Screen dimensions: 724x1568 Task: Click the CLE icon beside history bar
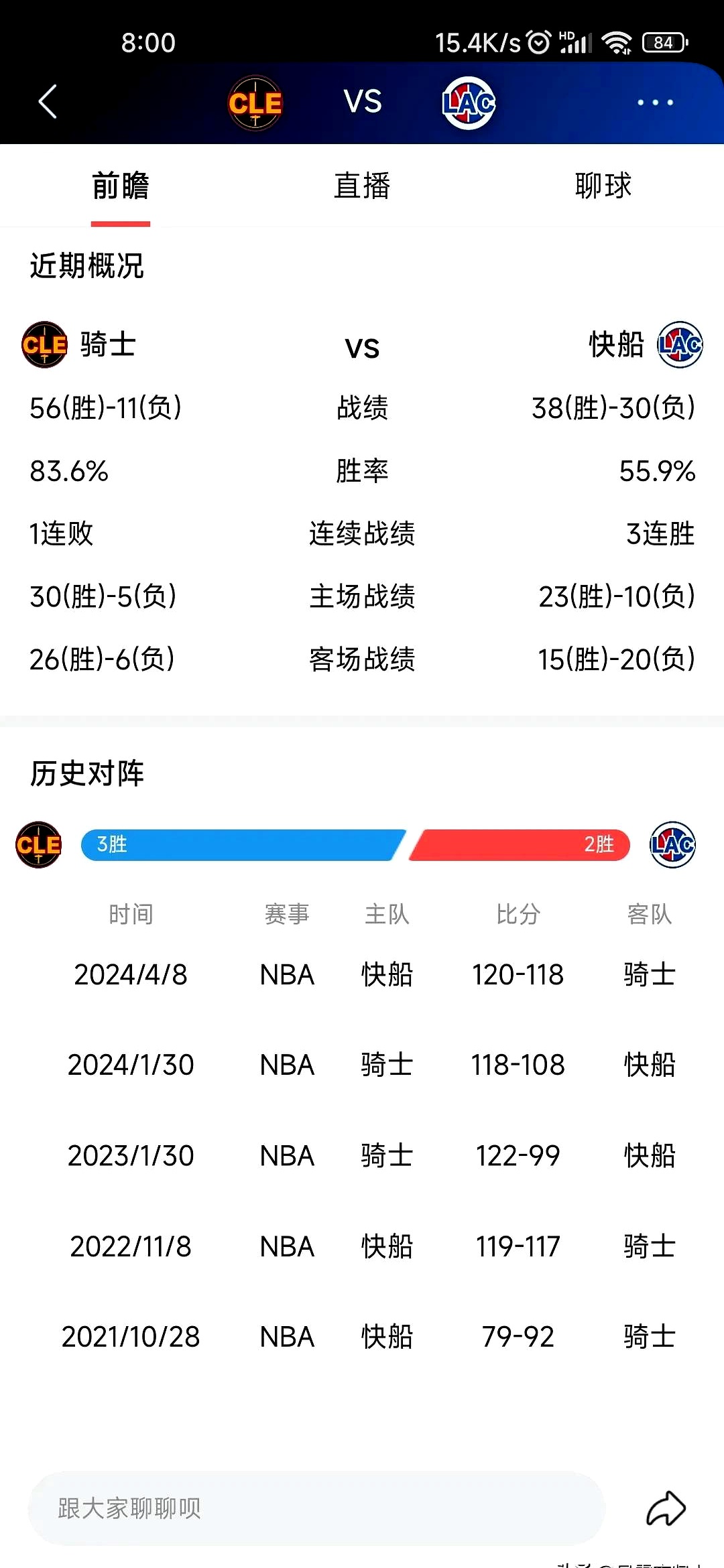38,845
